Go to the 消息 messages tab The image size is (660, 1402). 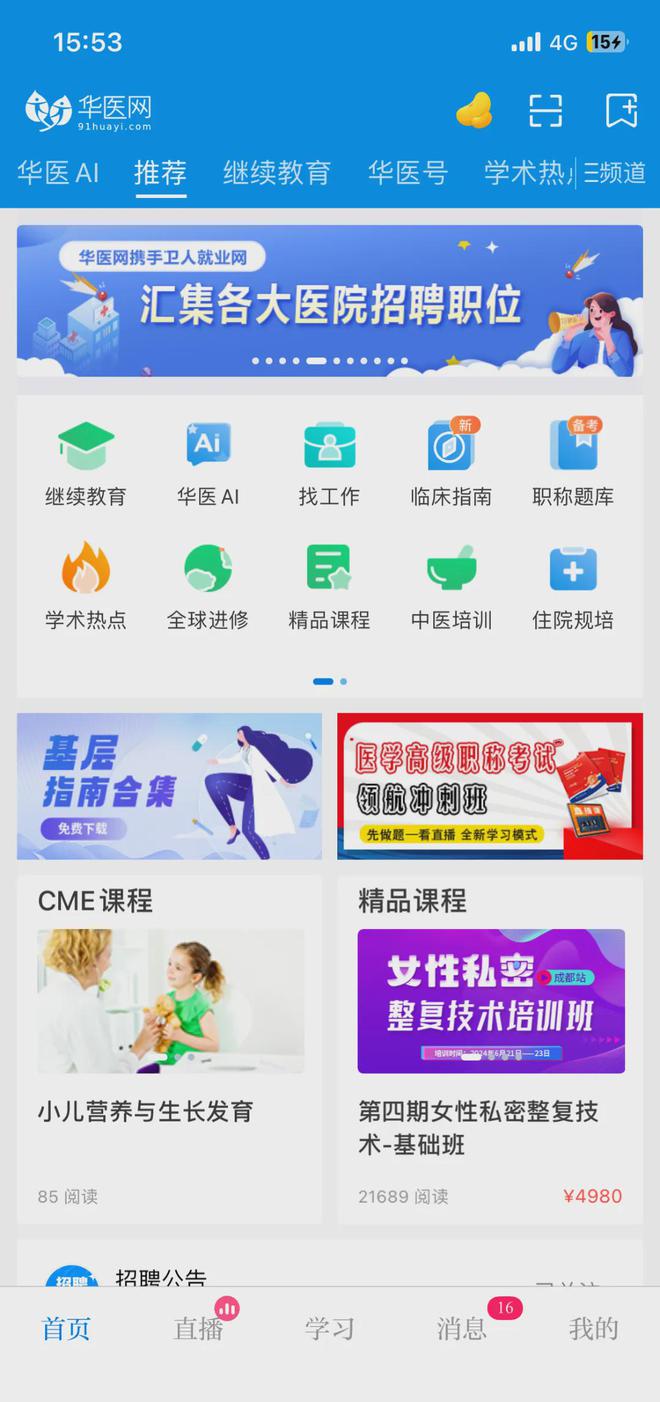(462, 1328)
